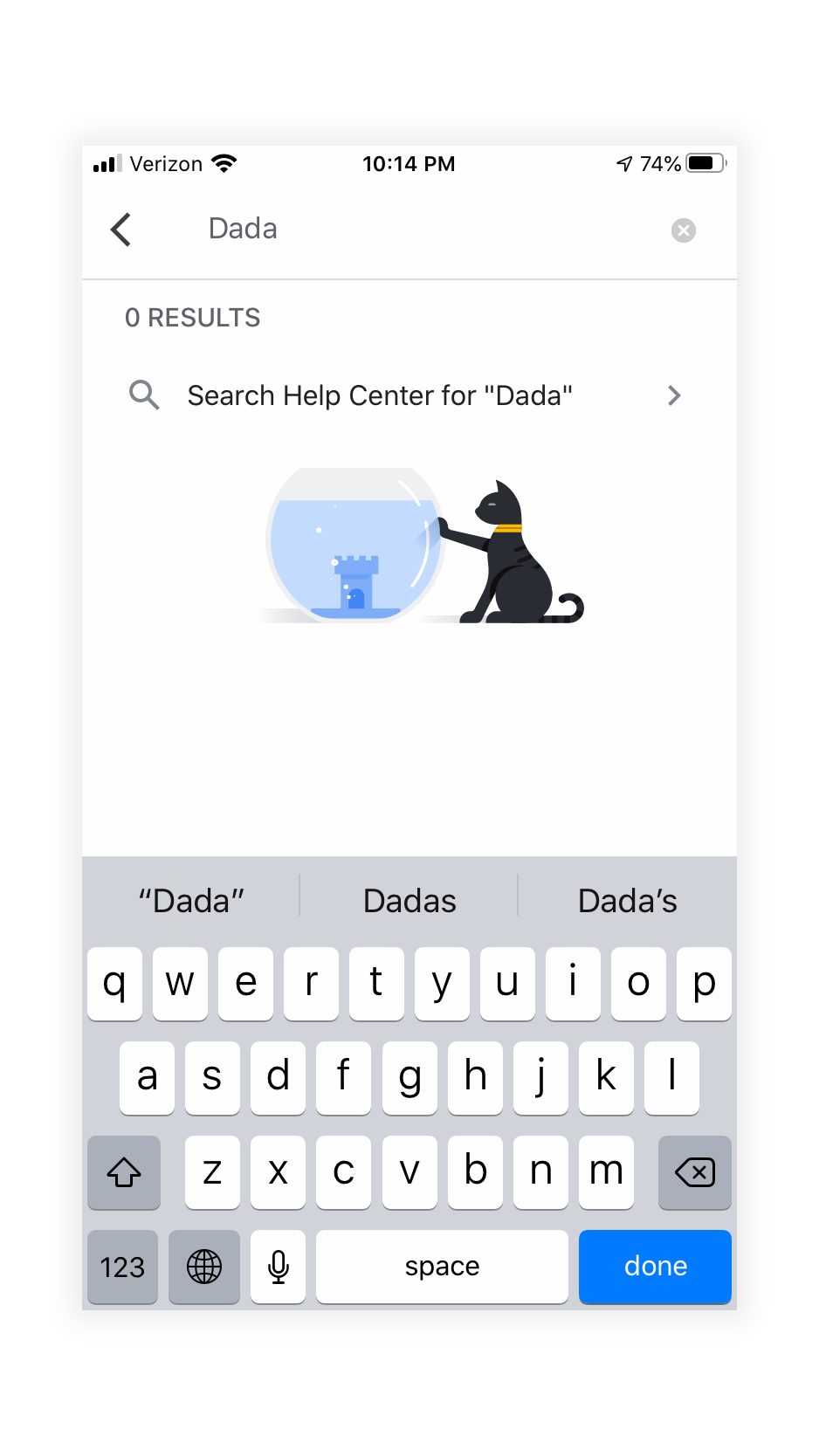Tap the shift key
Image resolution: width=819 pixels, height=1456 pixels.
pyautogui.click(x=124, y=1171)
